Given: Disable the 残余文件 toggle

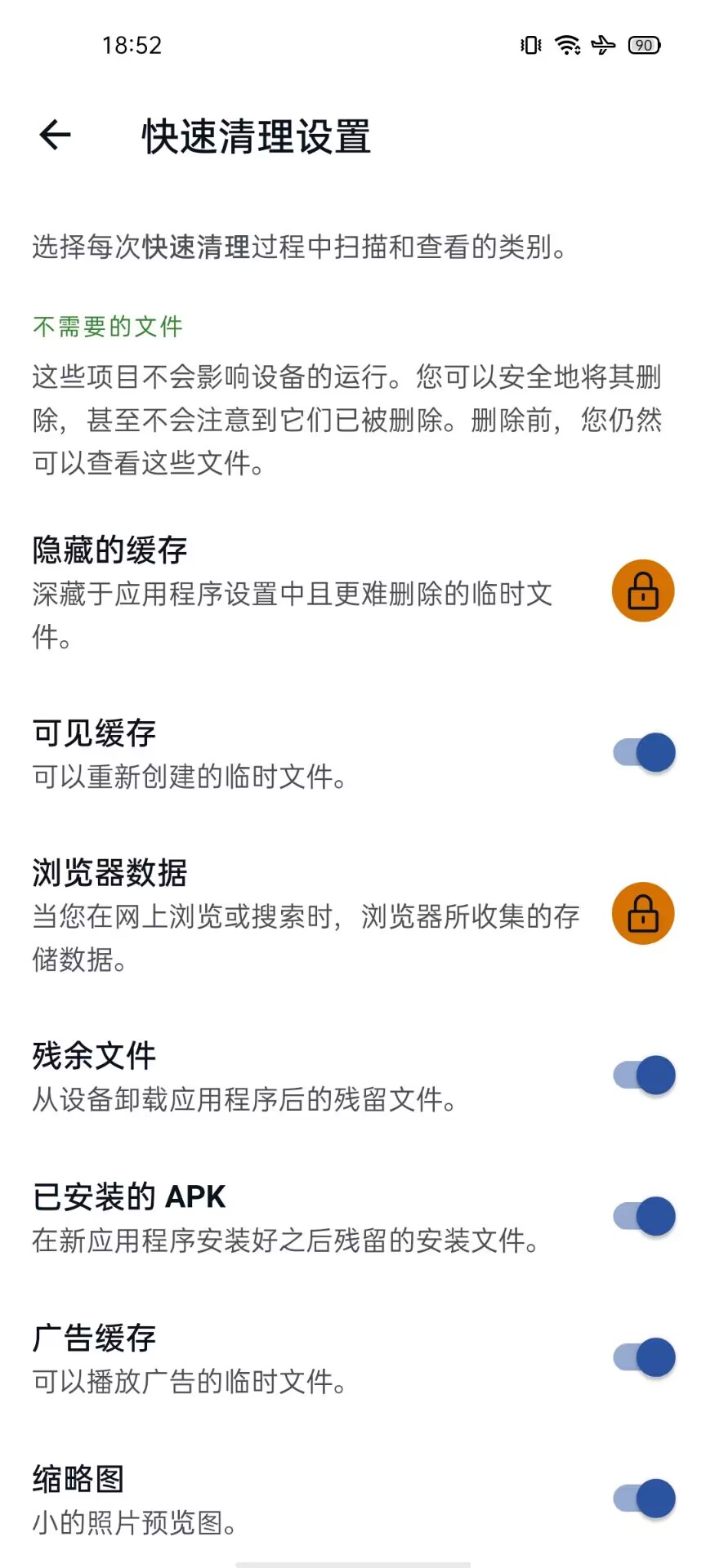Looking at the screenshot, I should tap(644, 1075).
